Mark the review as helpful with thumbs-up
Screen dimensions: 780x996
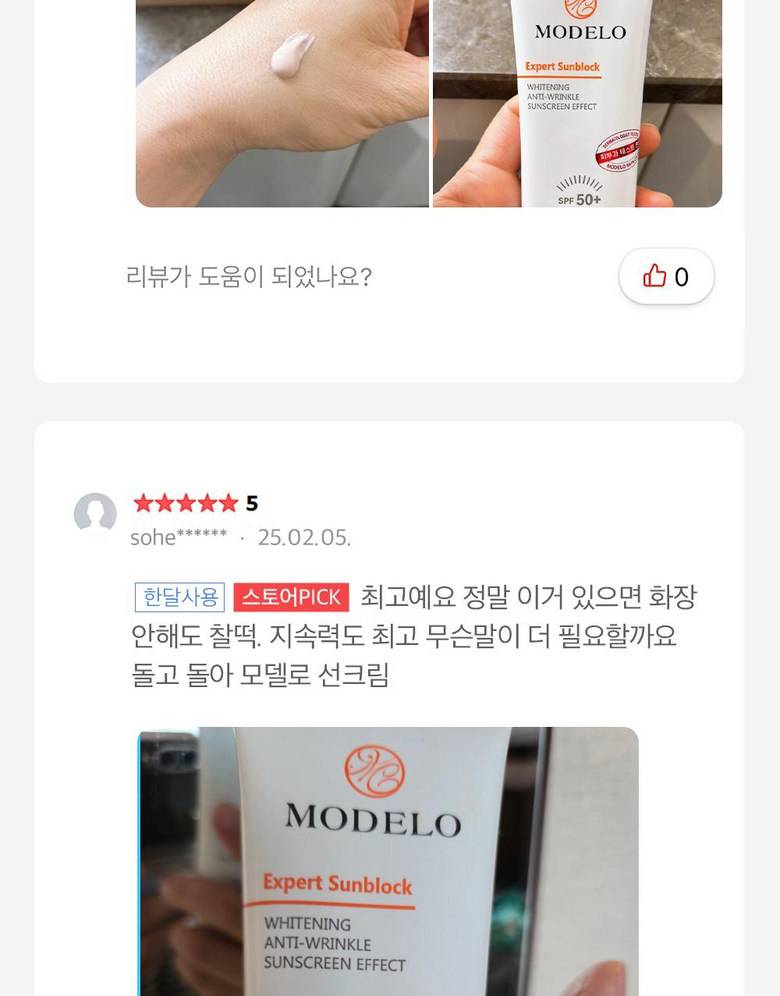(666, 276)
